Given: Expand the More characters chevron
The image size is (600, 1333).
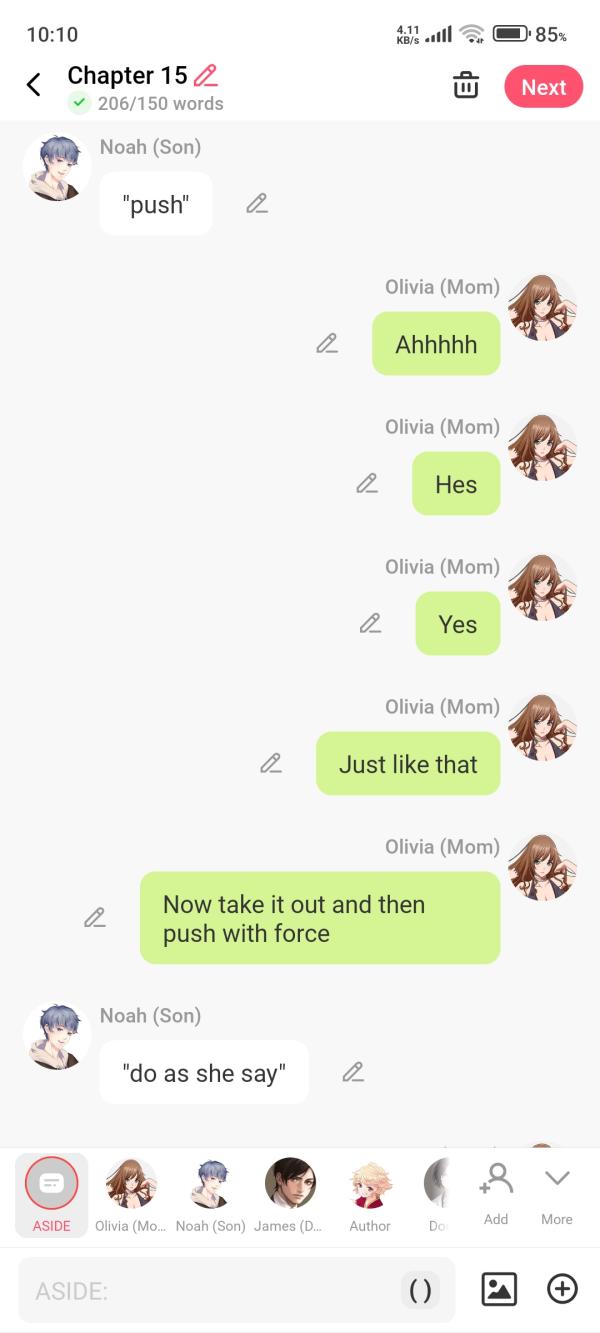Looking at the screenshot, I should pyautogui.click(x=557, y=1193).
